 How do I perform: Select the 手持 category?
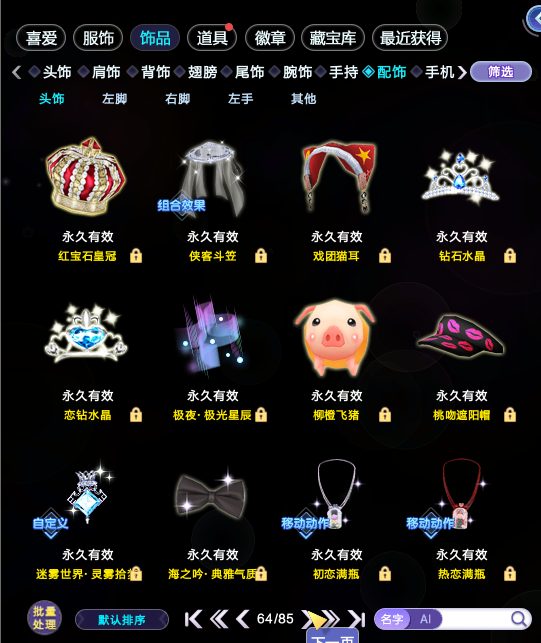[x=344, y=72]
